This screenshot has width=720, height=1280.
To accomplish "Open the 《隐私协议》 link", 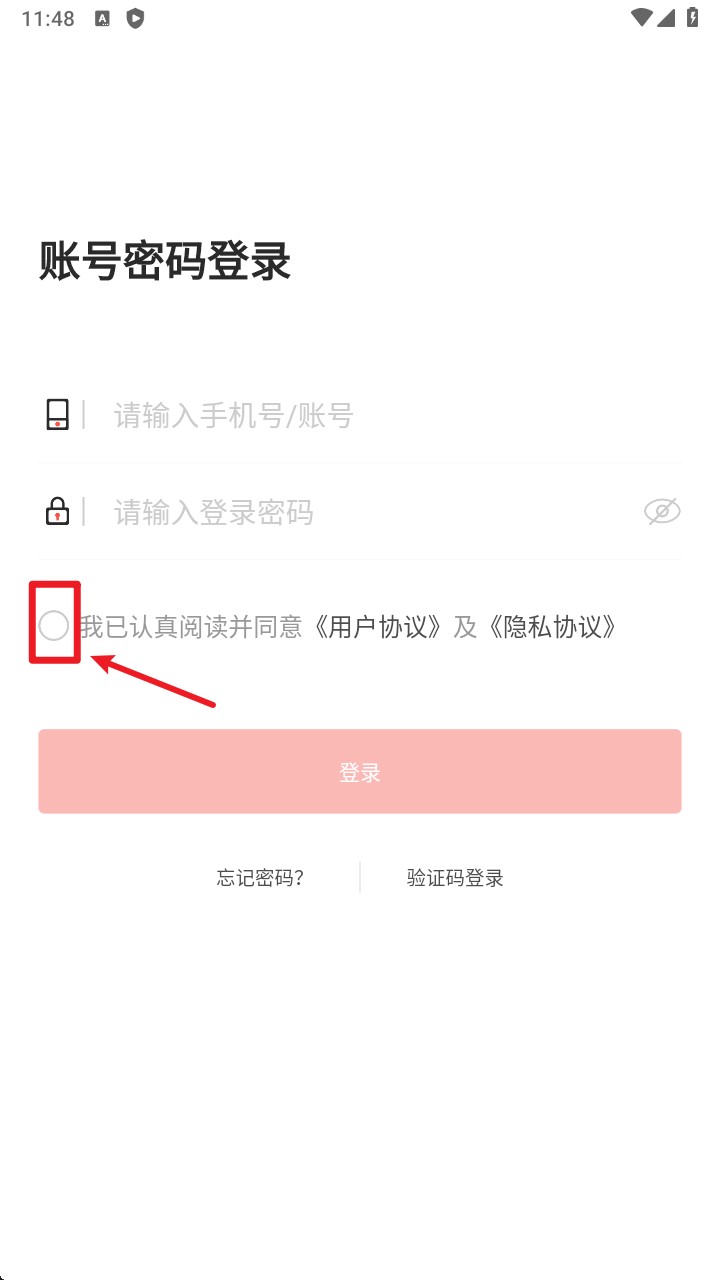I will click(551, 627).
